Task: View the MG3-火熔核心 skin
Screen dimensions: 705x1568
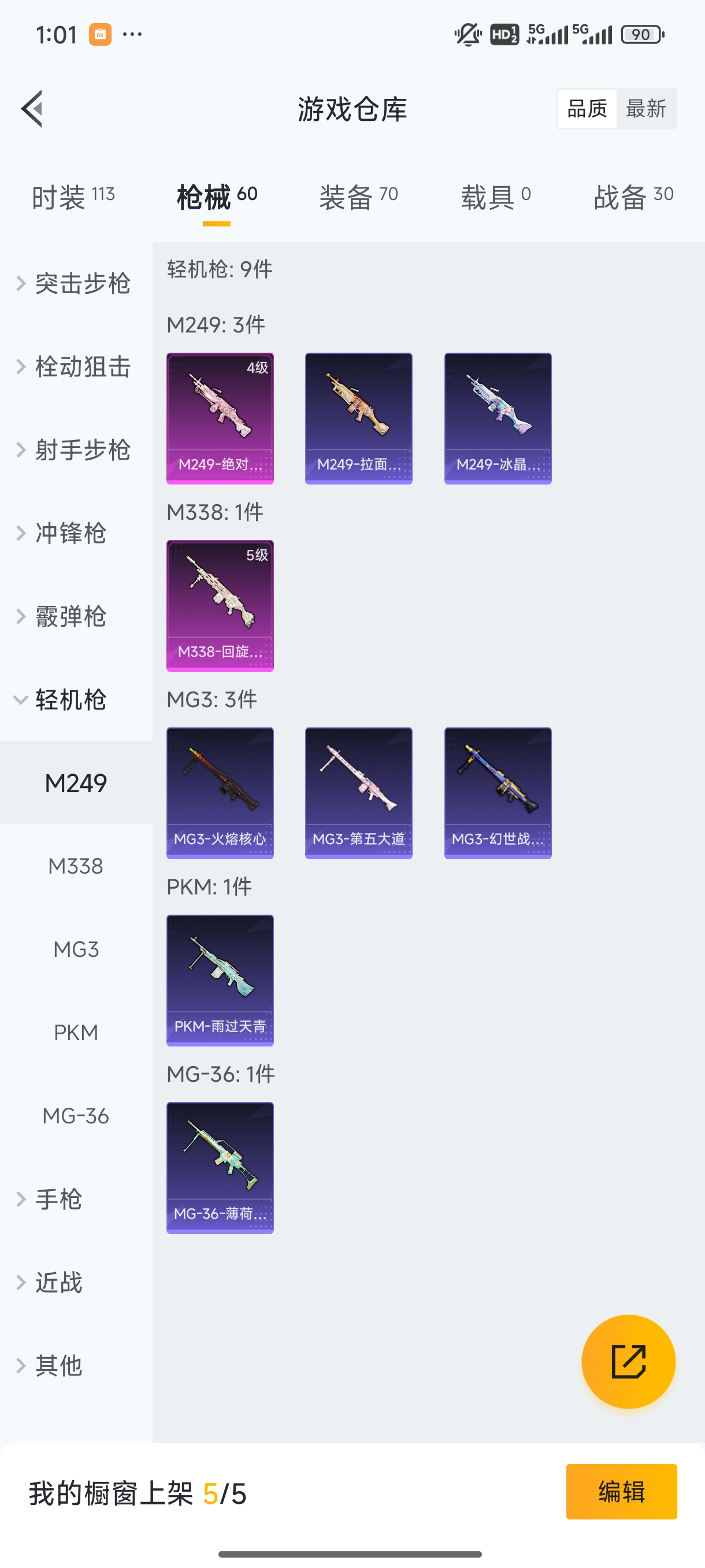Action: (x=220, y=793)
